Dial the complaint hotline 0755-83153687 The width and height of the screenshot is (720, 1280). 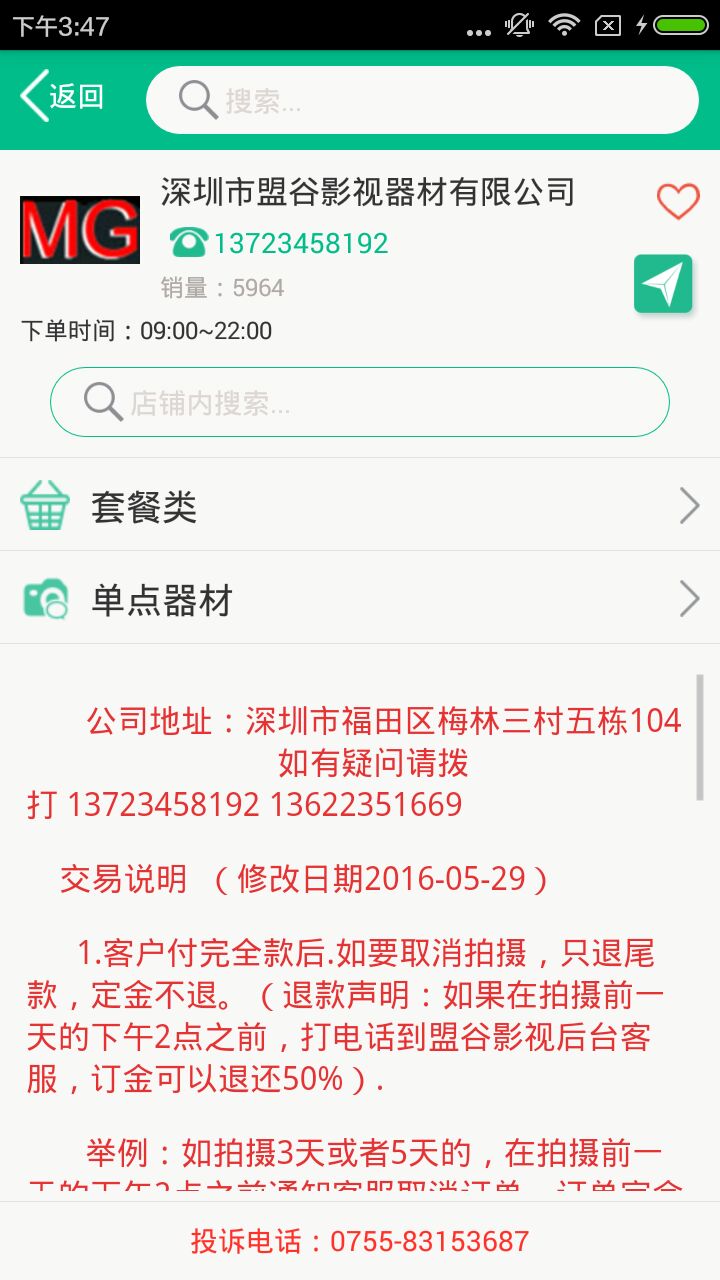pos(360,1241)
